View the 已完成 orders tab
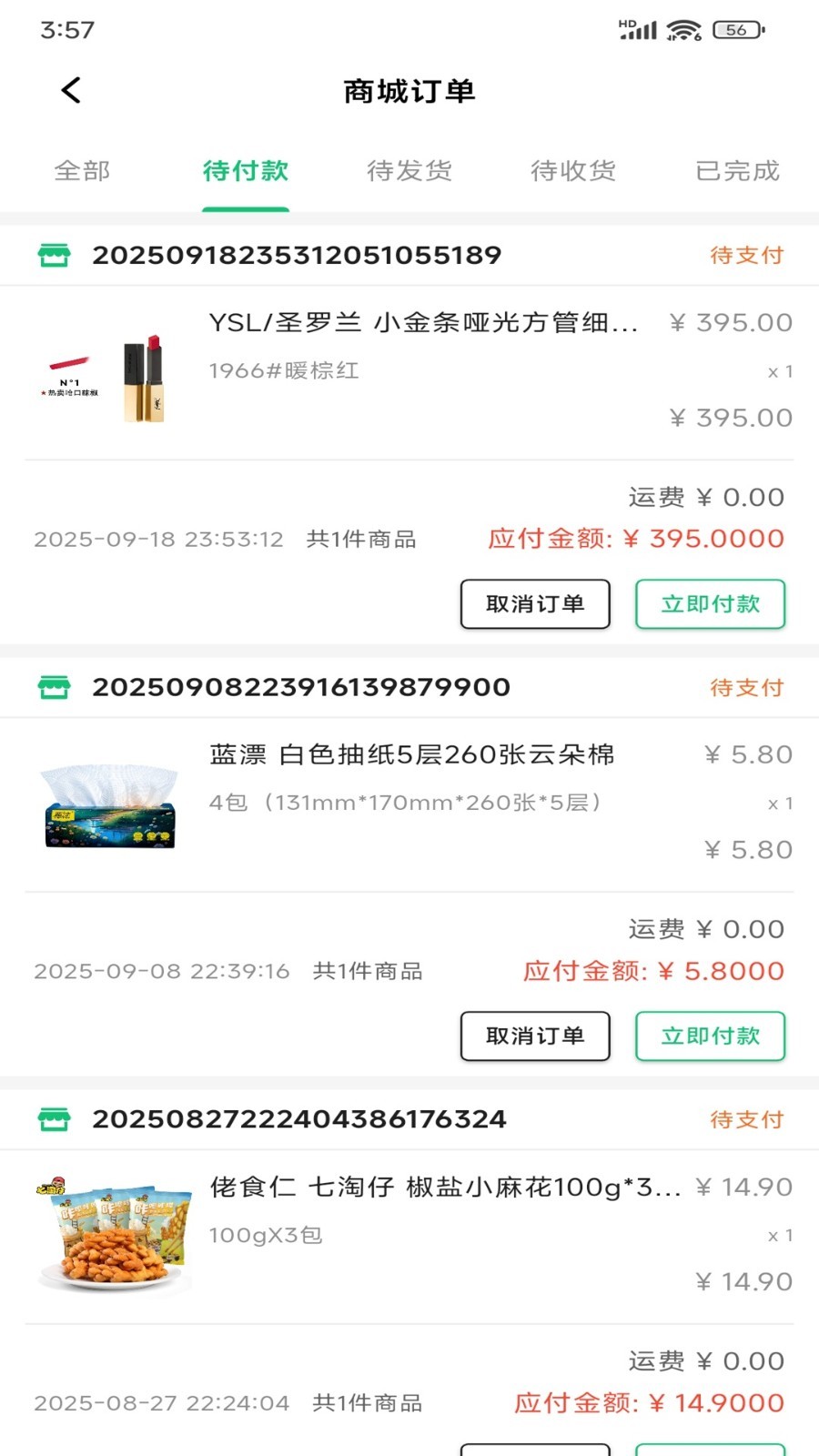 pyautogui.click(x=737, y=171)
